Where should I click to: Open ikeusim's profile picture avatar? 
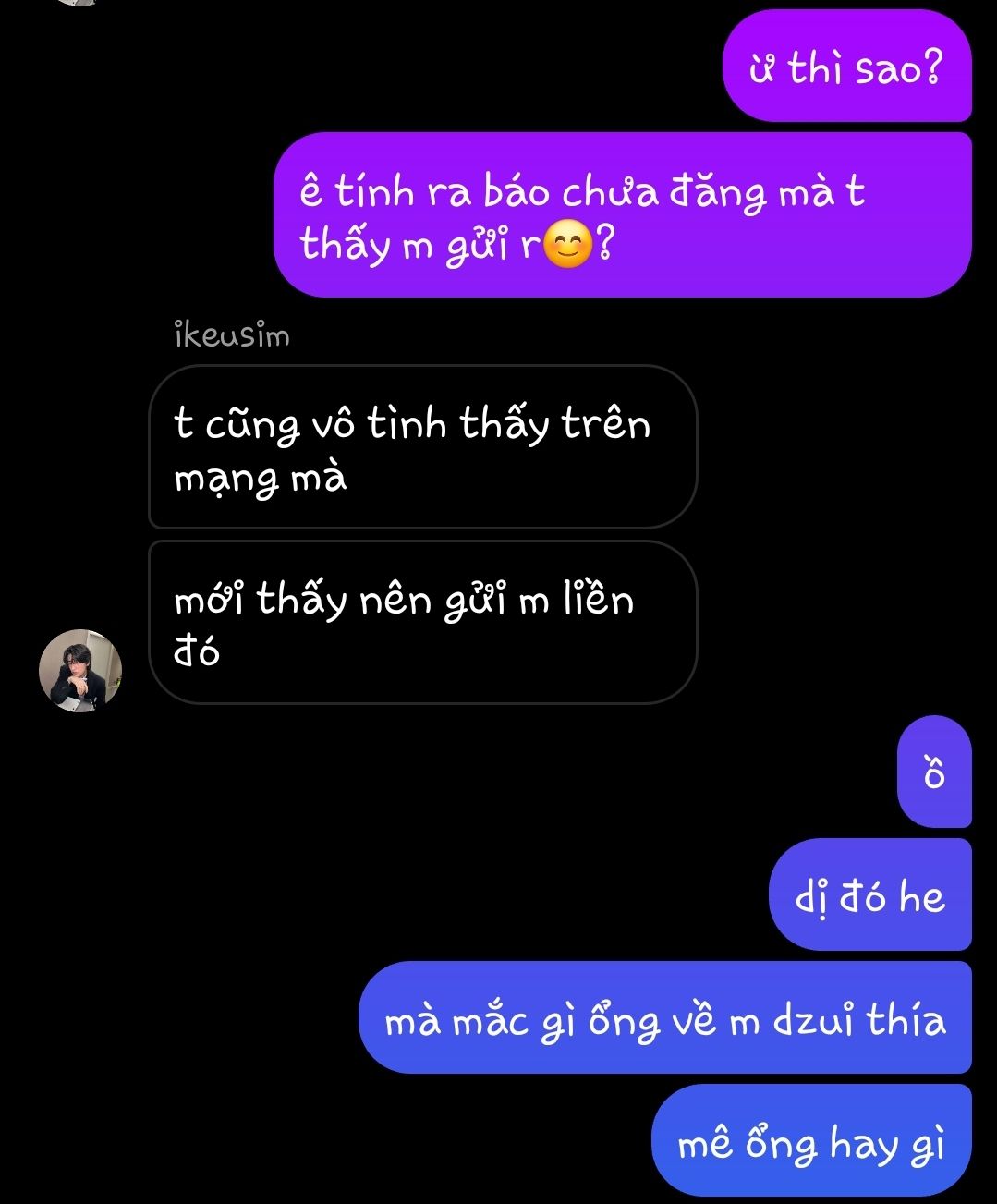[x=80, y=671]
